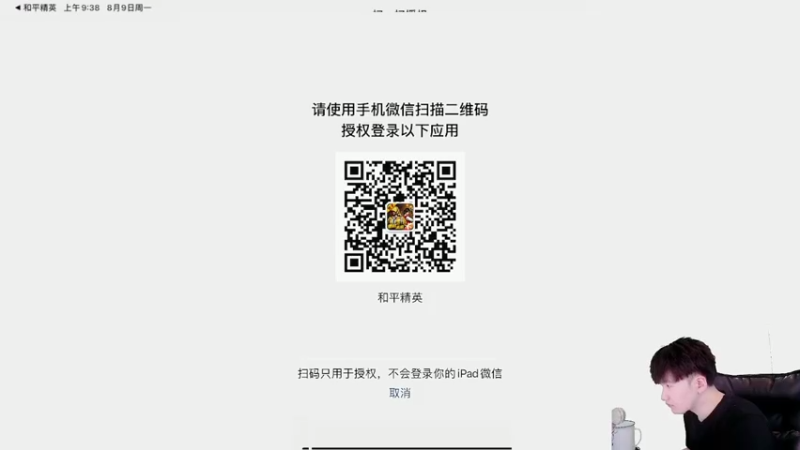Screen dimensions: 800x450
Task: Tap 取消 to cancel the login
Action: pos(400,393)
